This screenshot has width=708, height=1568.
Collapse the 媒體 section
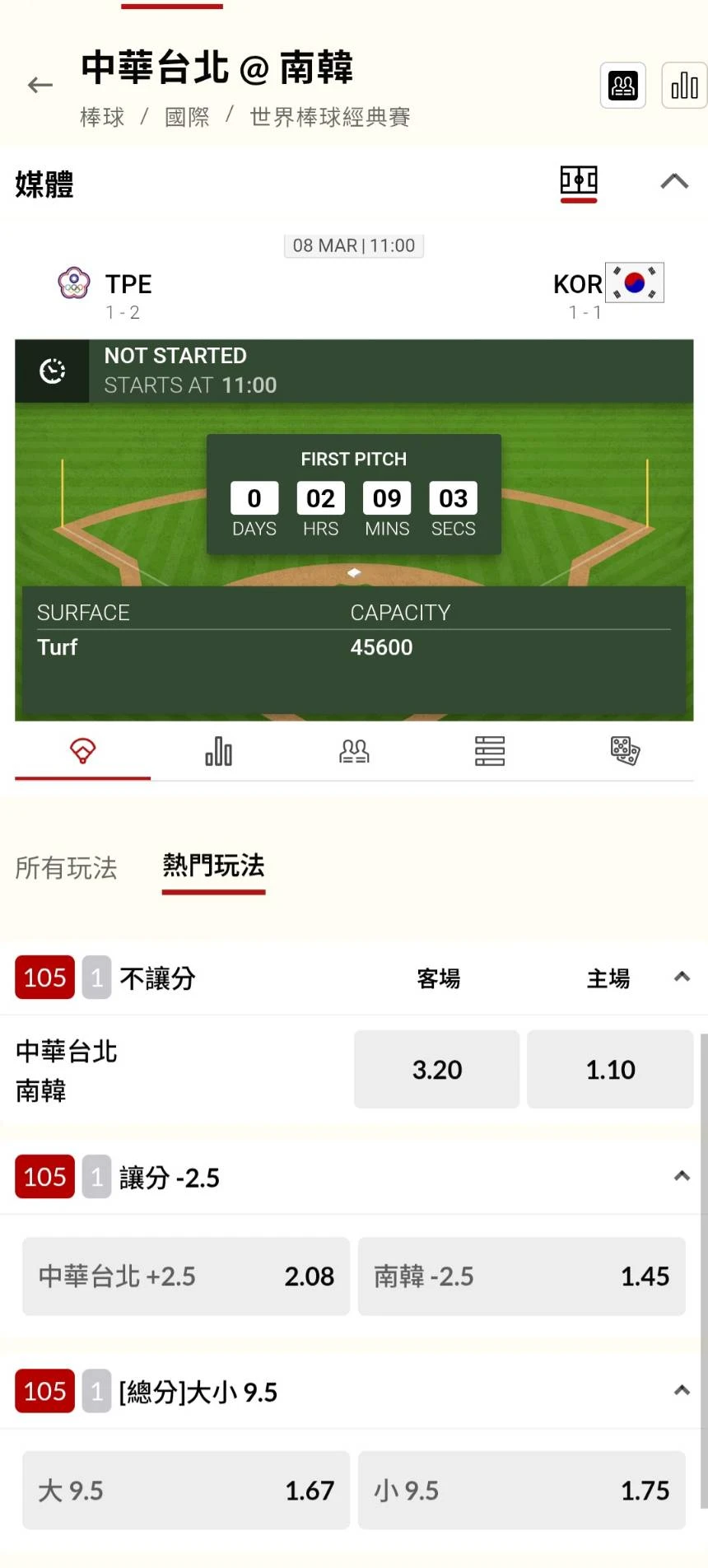[674, 181]
